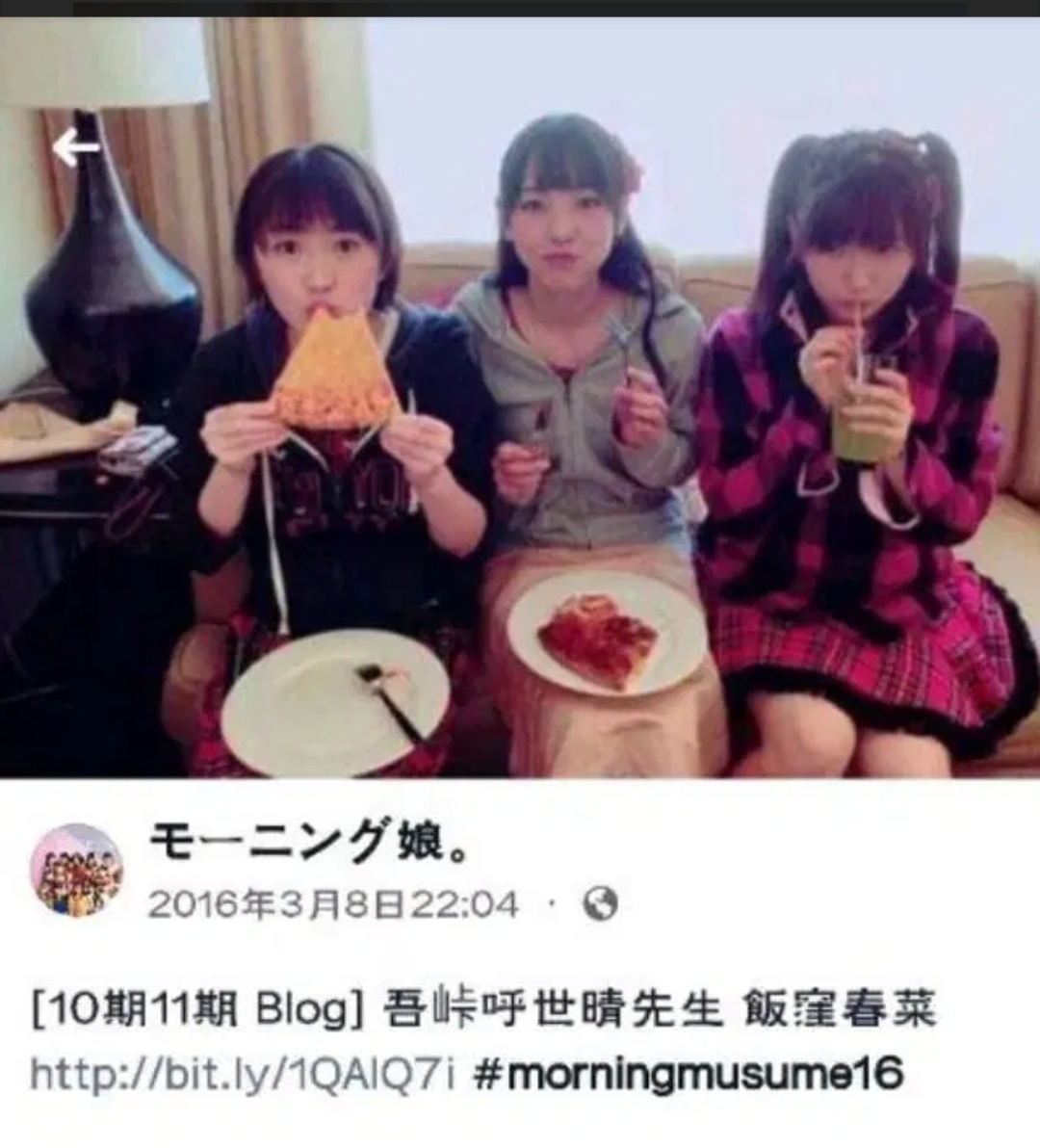Open the post's public globe privacy icon
The width and height of the screenshot is (1040, 1148).
(x=600, y=904)
